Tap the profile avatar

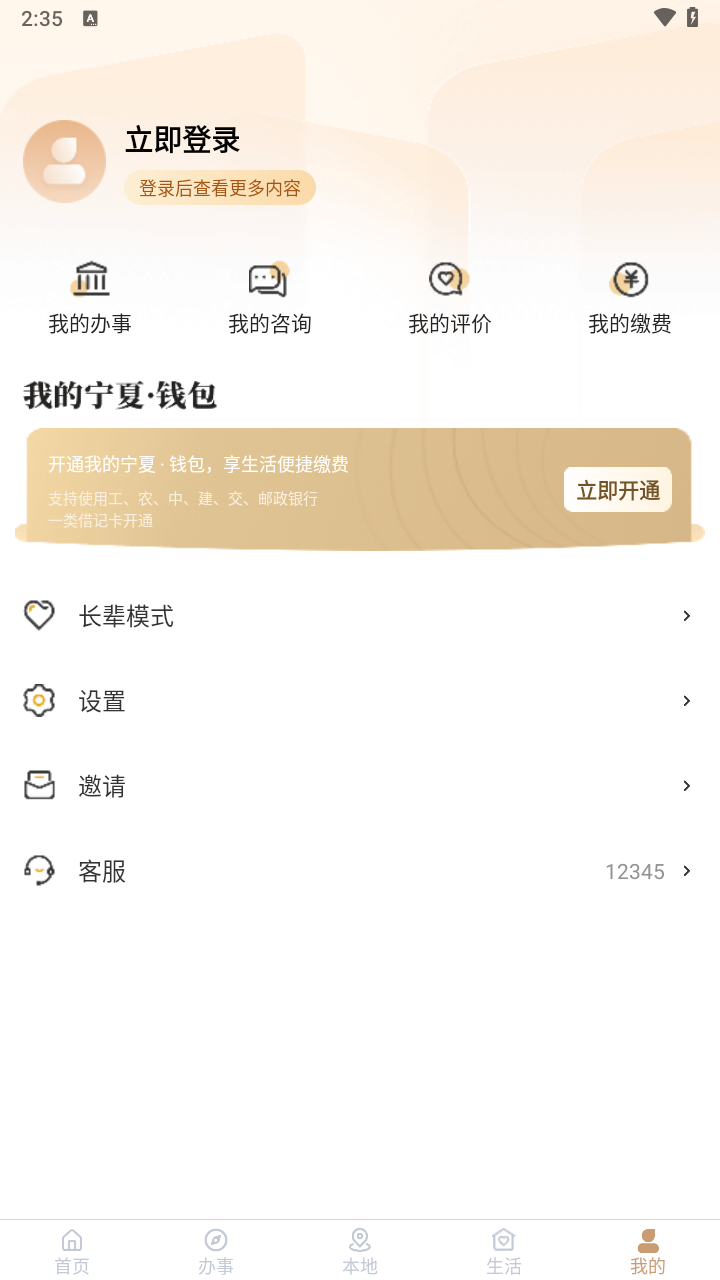(x=64, y=162)
